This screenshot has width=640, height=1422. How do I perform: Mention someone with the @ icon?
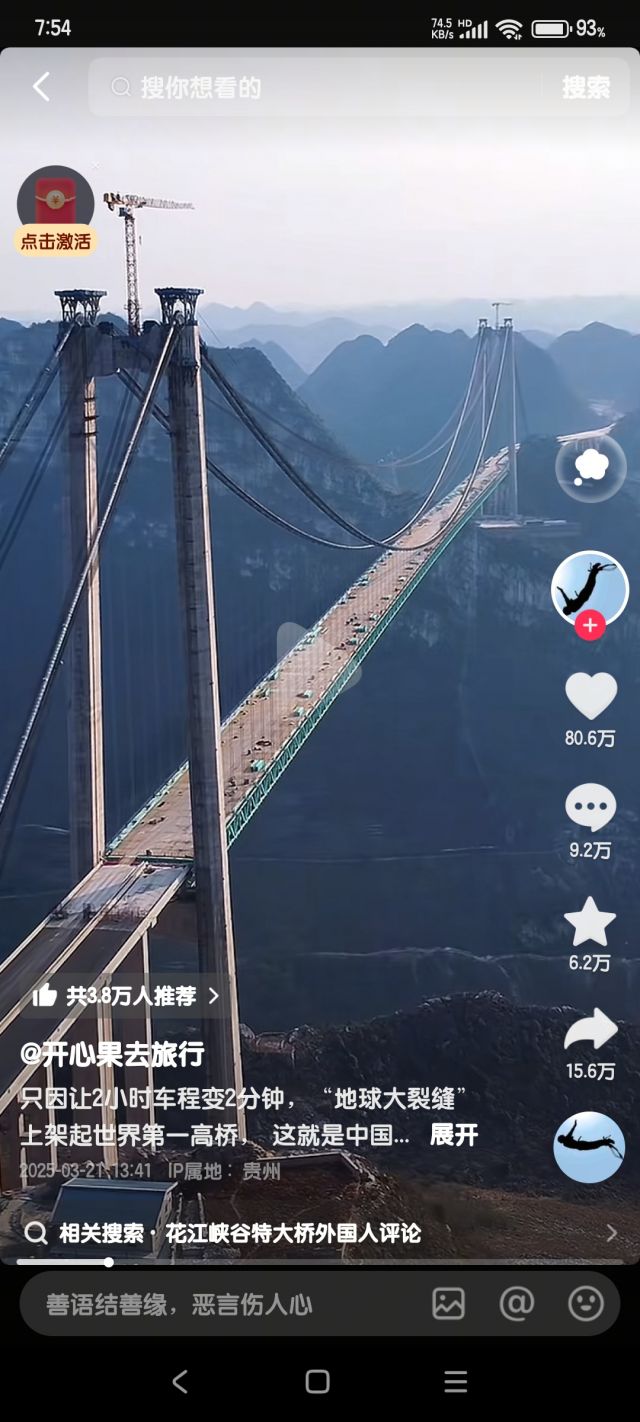pos(516,1303)
